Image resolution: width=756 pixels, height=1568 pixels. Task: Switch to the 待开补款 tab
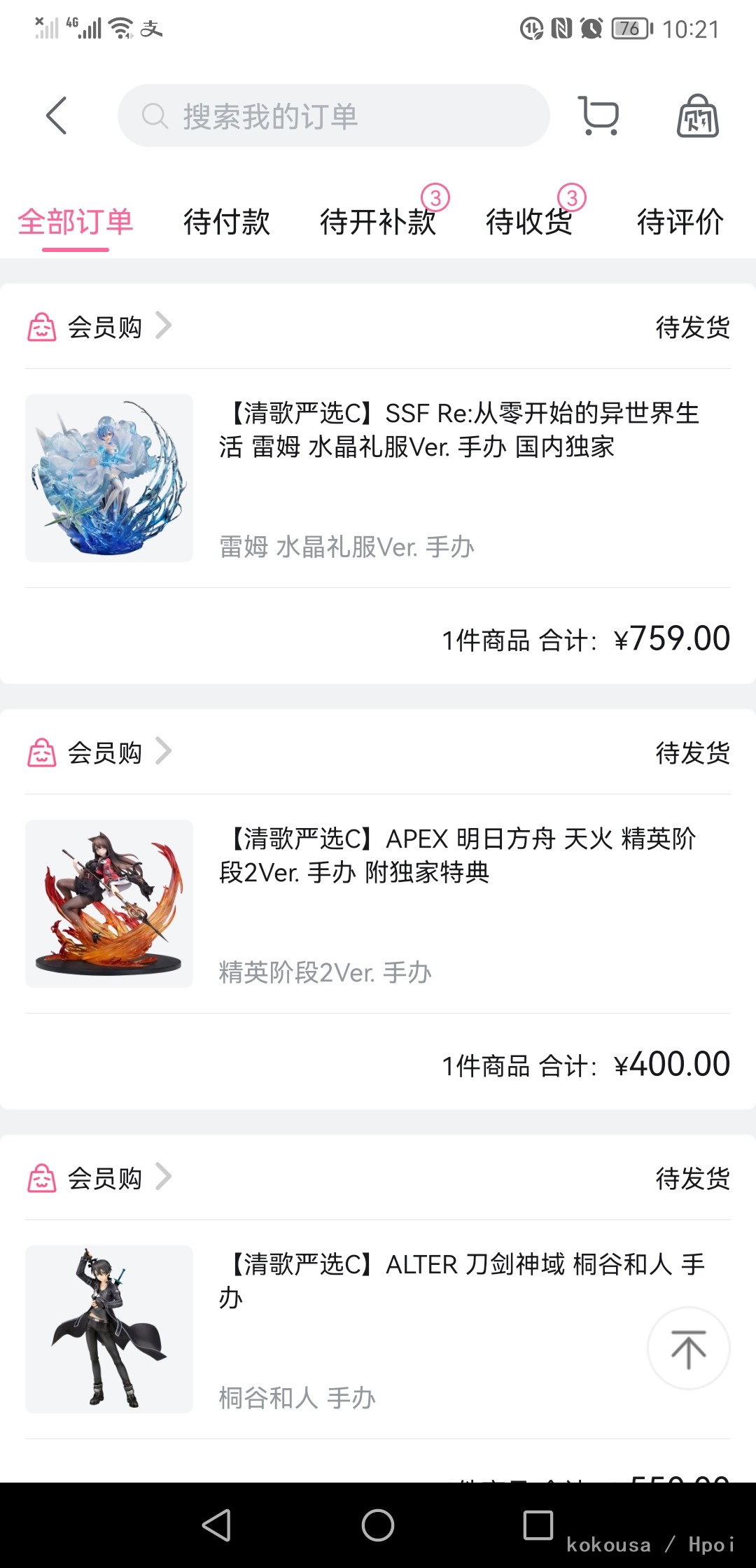[378, 223]
